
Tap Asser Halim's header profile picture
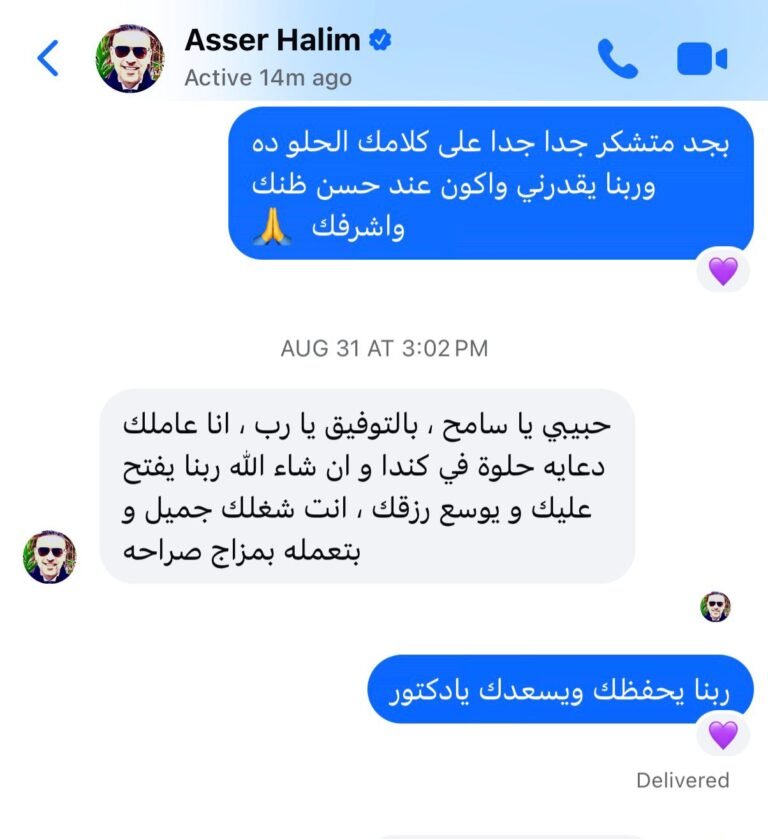coord(129,59)
